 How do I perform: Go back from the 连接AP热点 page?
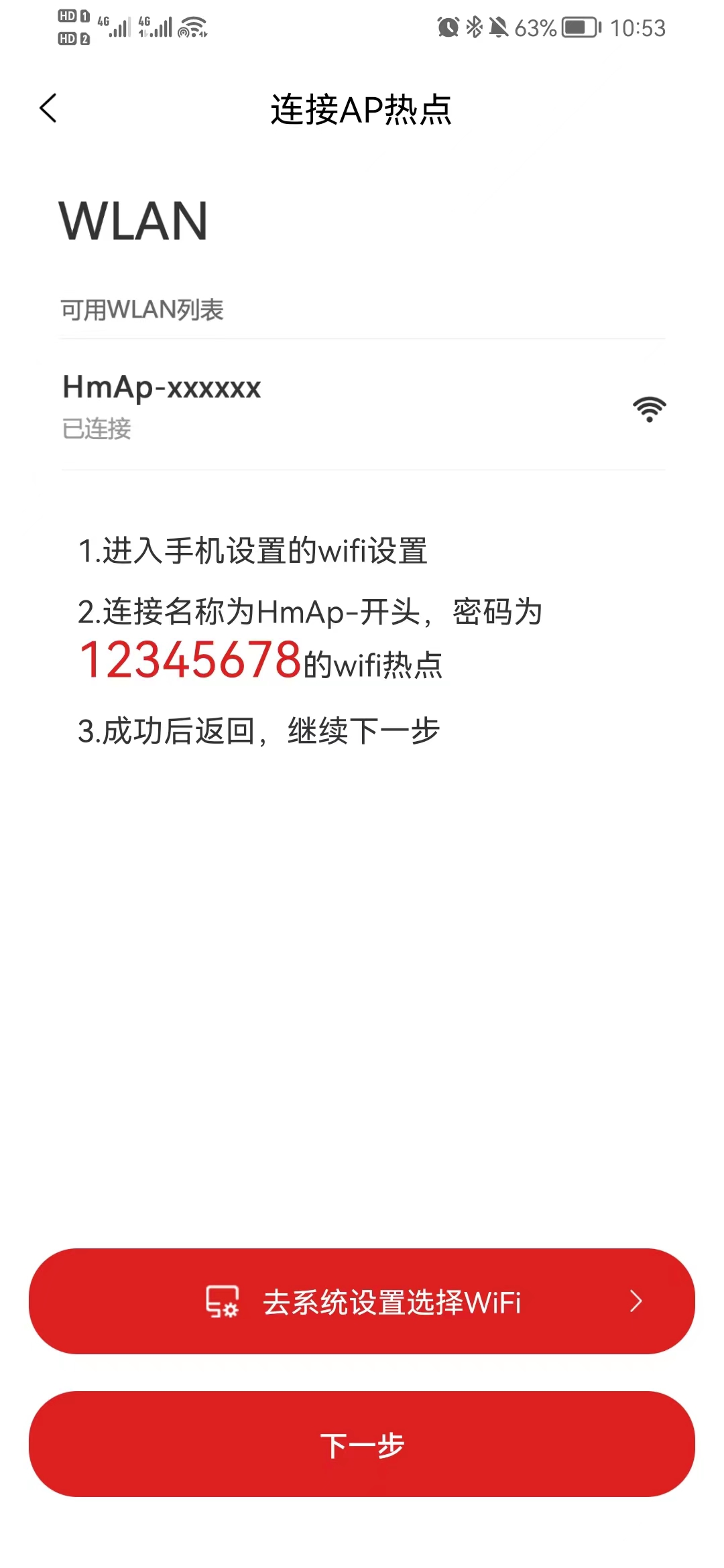pos(48,109)
